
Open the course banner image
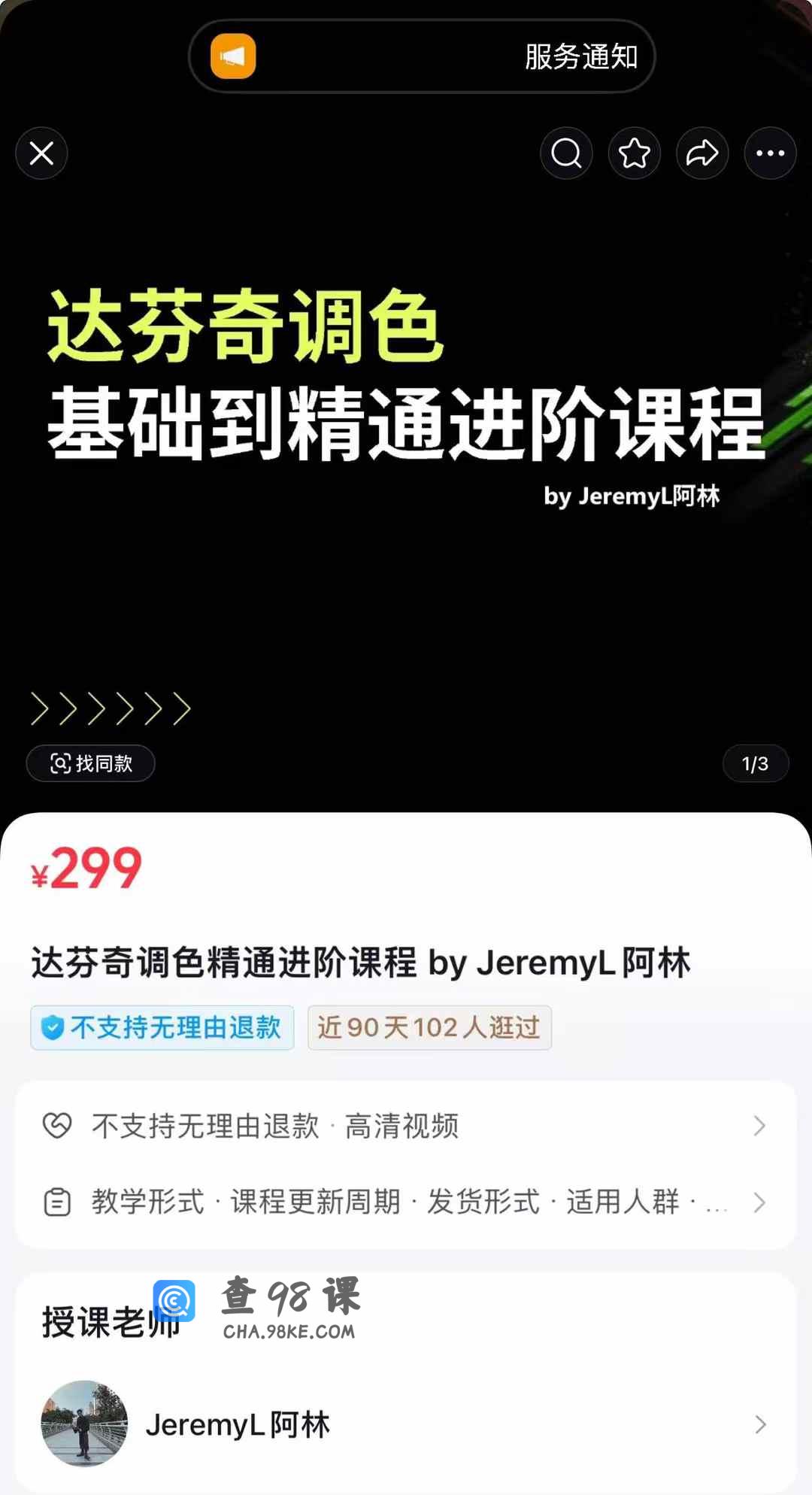[x=406, y=451]
